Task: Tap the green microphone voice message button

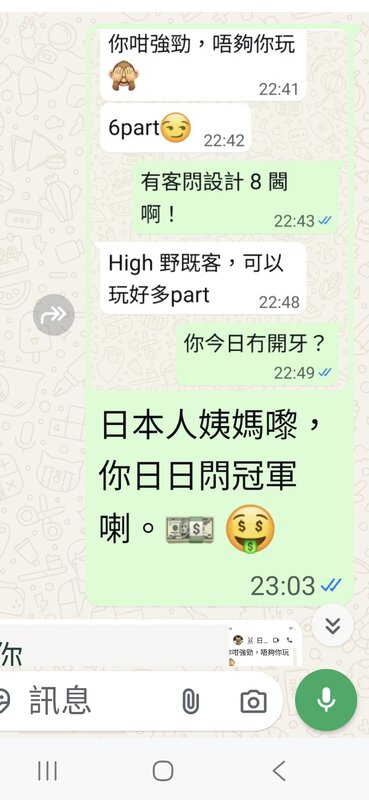Action: tap(326, 700)
